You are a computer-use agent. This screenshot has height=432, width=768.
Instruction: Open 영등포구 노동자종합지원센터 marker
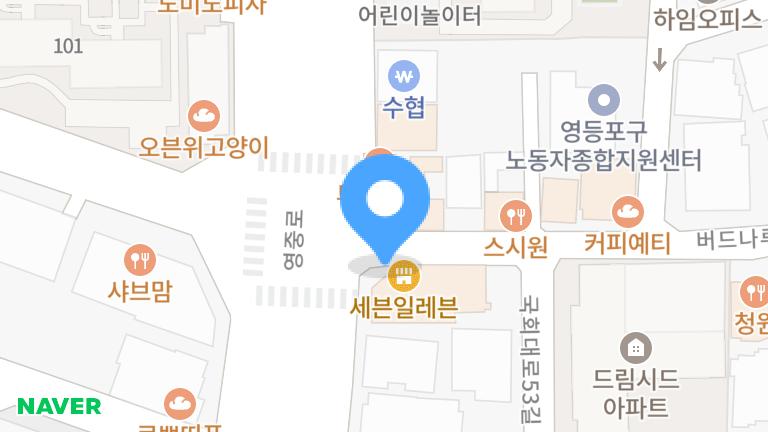(603, 100)
